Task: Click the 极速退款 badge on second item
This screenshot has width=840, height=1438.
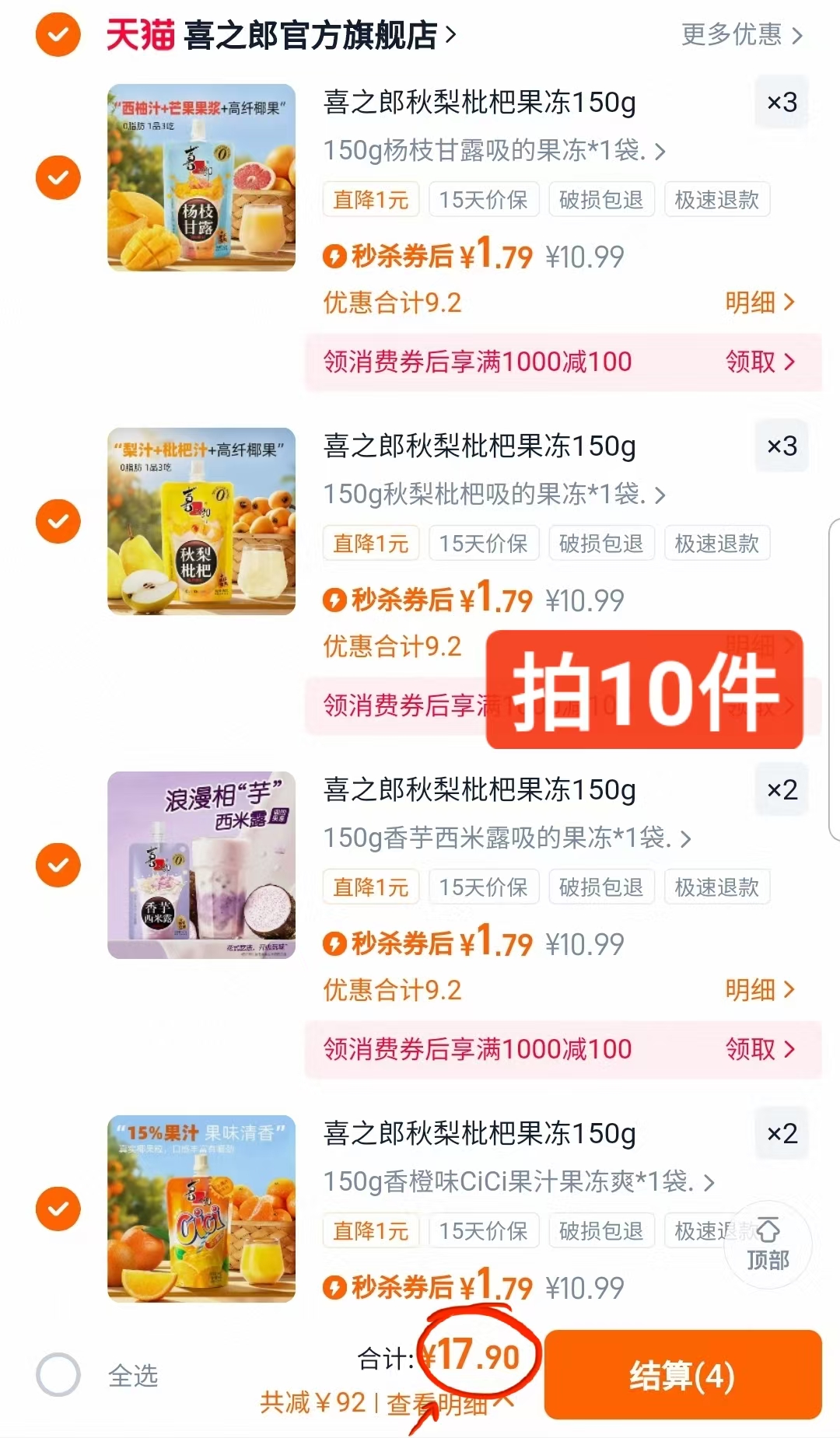Action: pos(716,543)
